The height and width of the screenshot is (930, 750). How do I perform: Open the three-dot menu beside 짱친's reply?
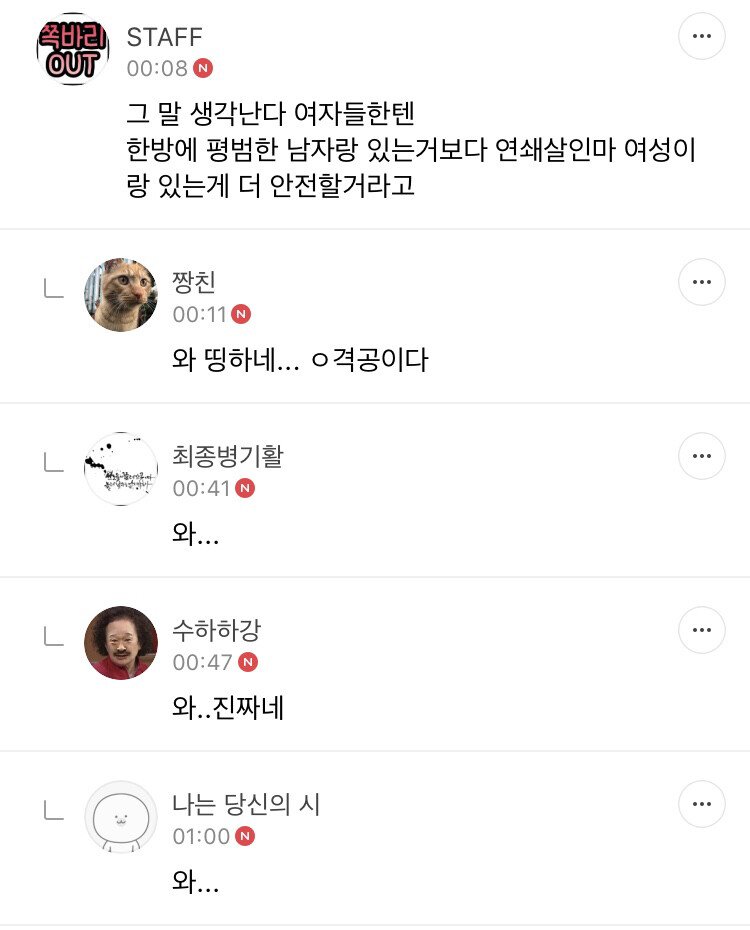[x=703, y=282]
